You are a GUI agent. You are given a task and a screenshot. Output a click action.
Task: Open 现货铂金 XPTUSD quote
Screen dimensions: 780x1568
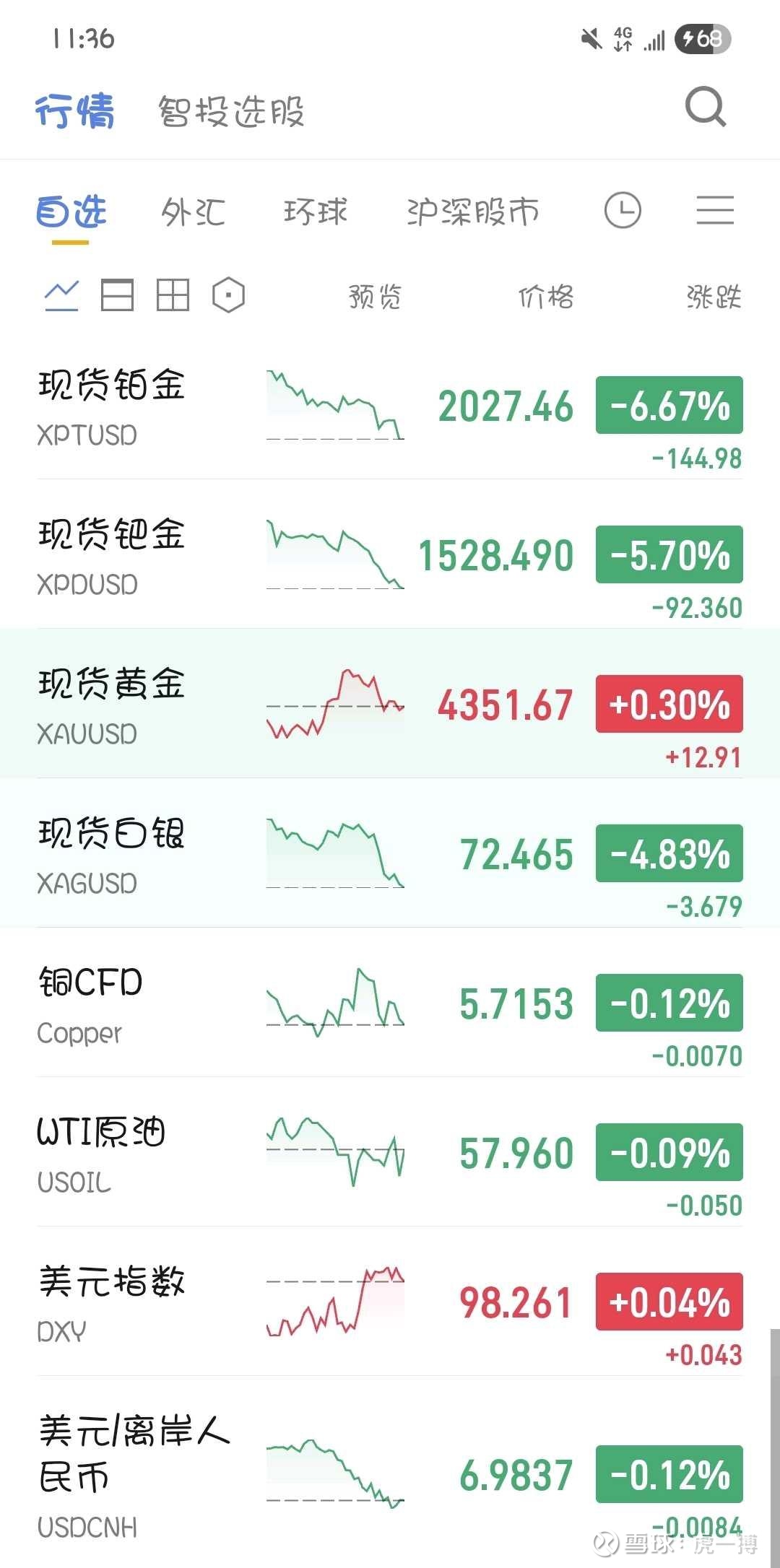390,407
